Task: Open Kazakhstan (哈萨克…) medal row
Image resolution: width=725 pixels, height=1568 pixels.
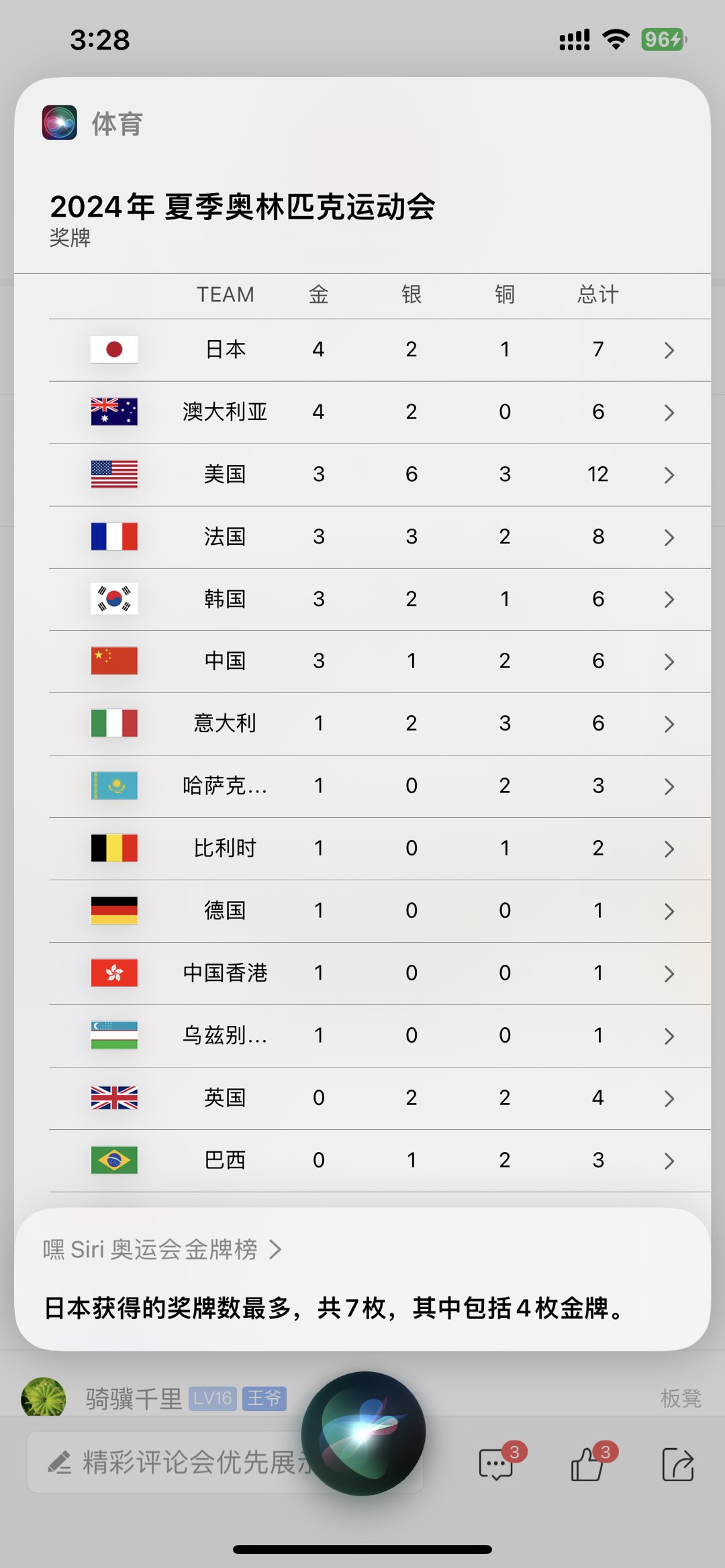Action: coord(379,786)
